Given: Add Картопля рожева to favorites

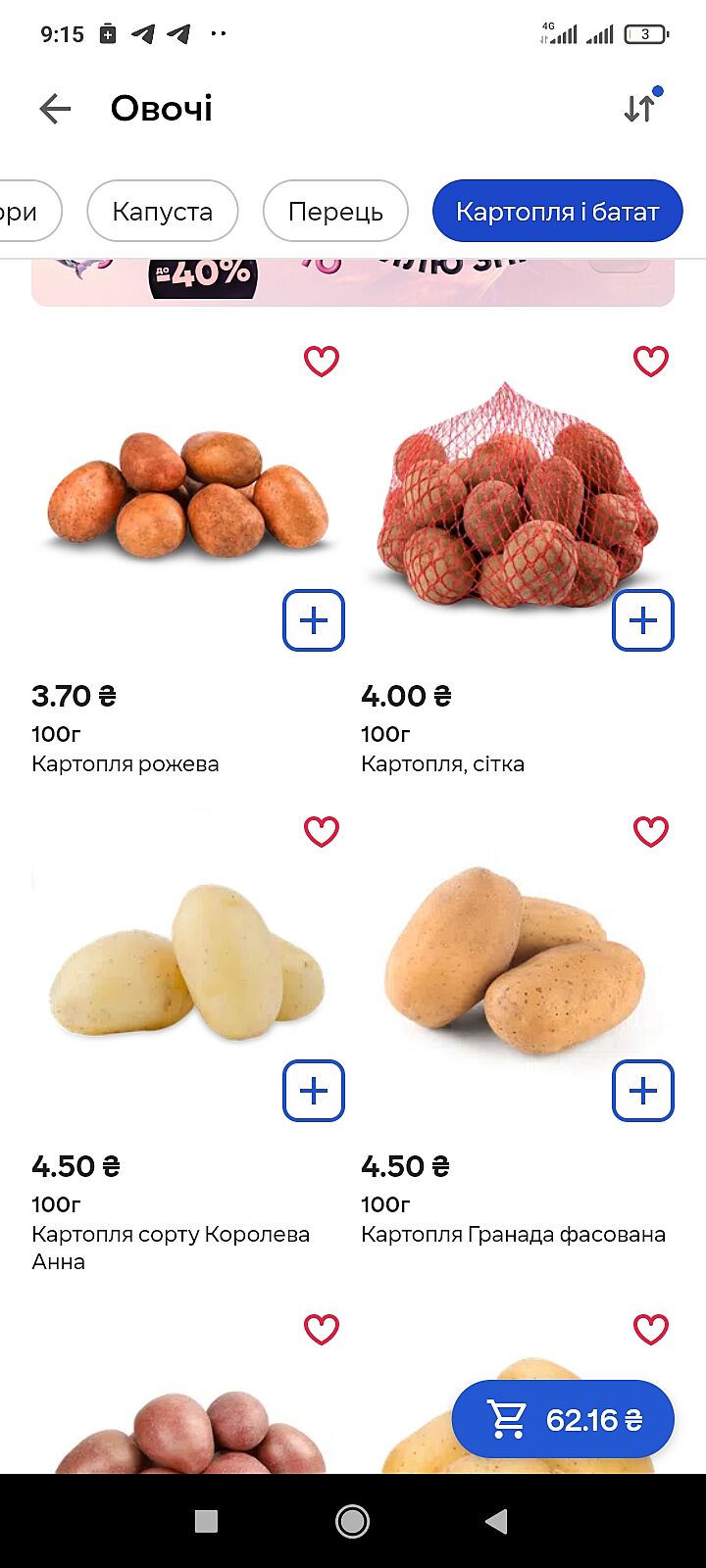Looking at the screenshot, I should 322,361.
